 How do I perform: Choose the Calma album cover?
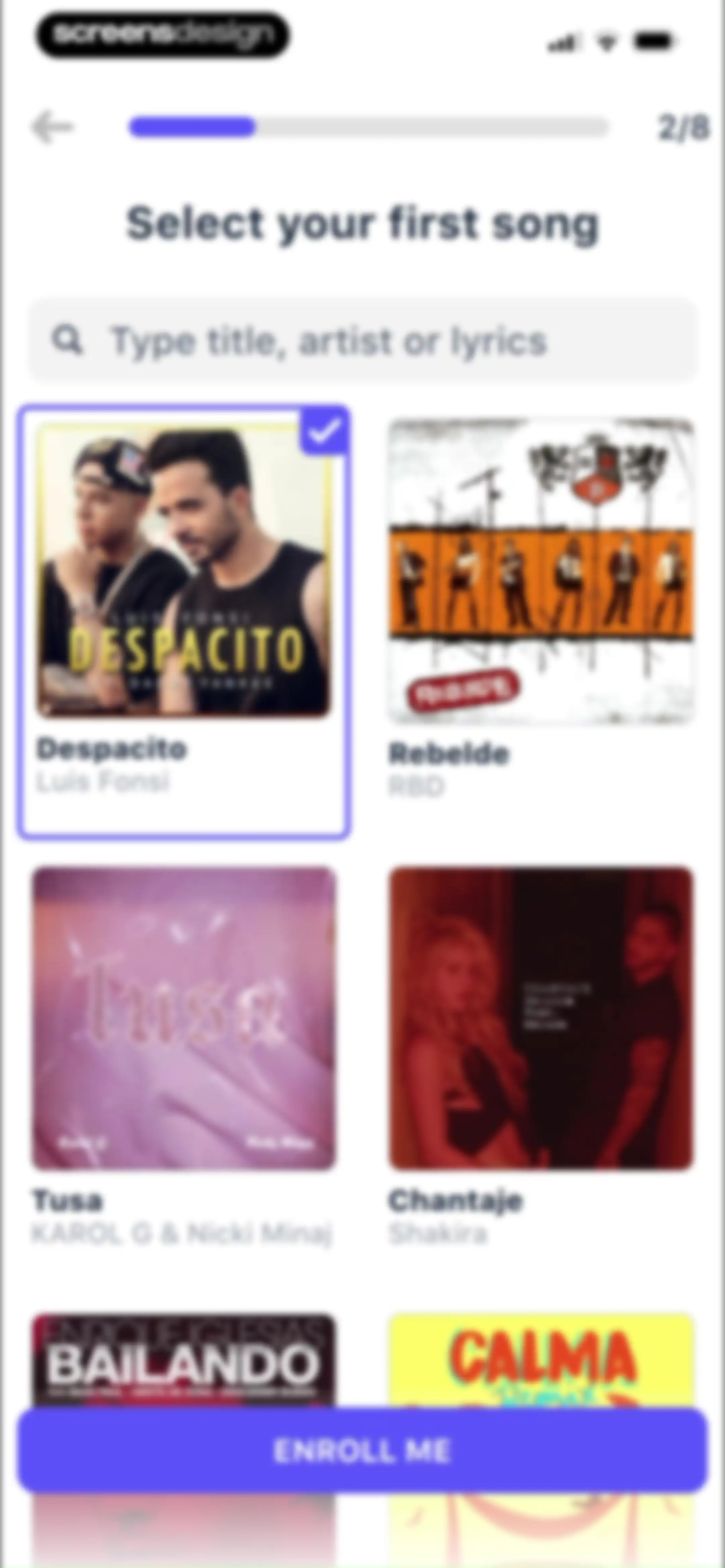[541, 1361]
